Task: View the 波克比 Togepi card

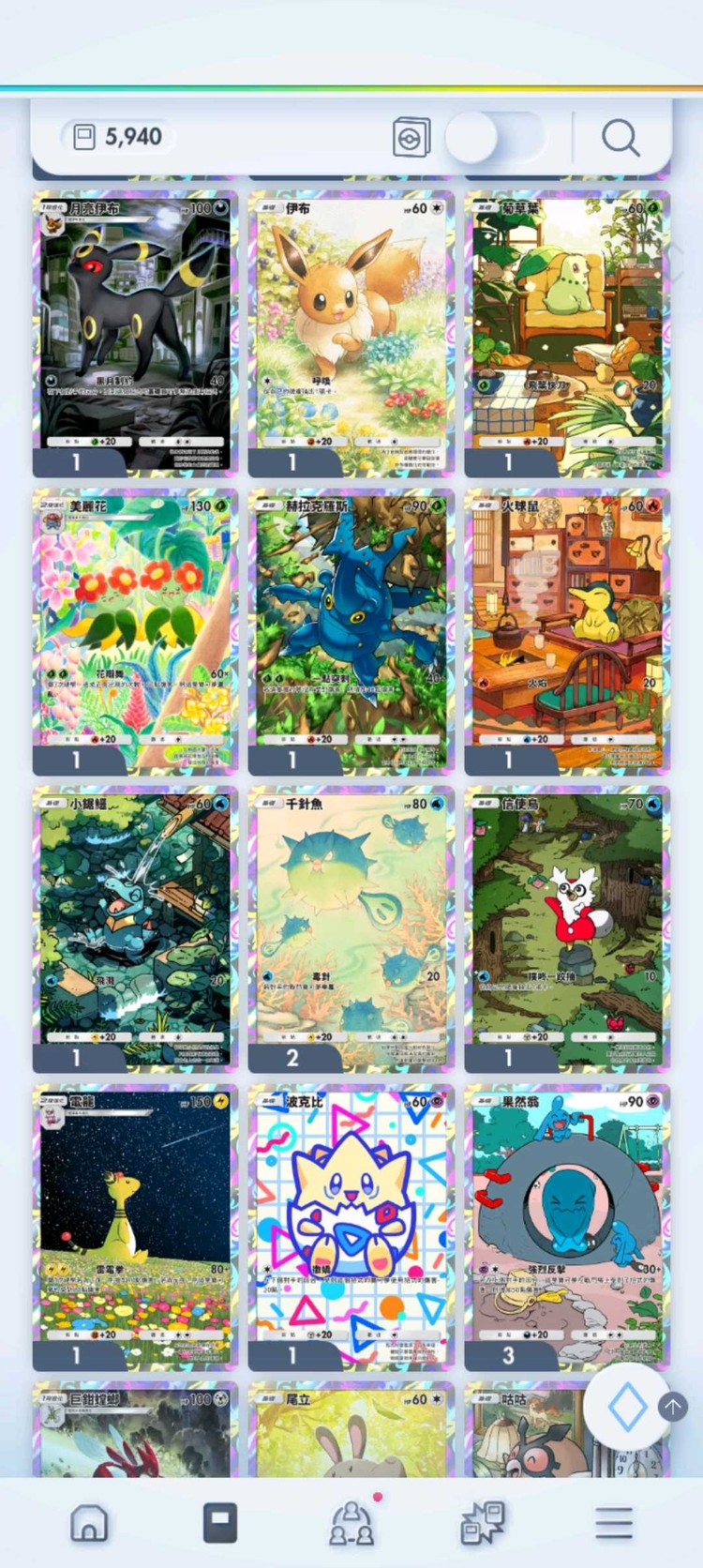Action: (x=351, y=1224)
